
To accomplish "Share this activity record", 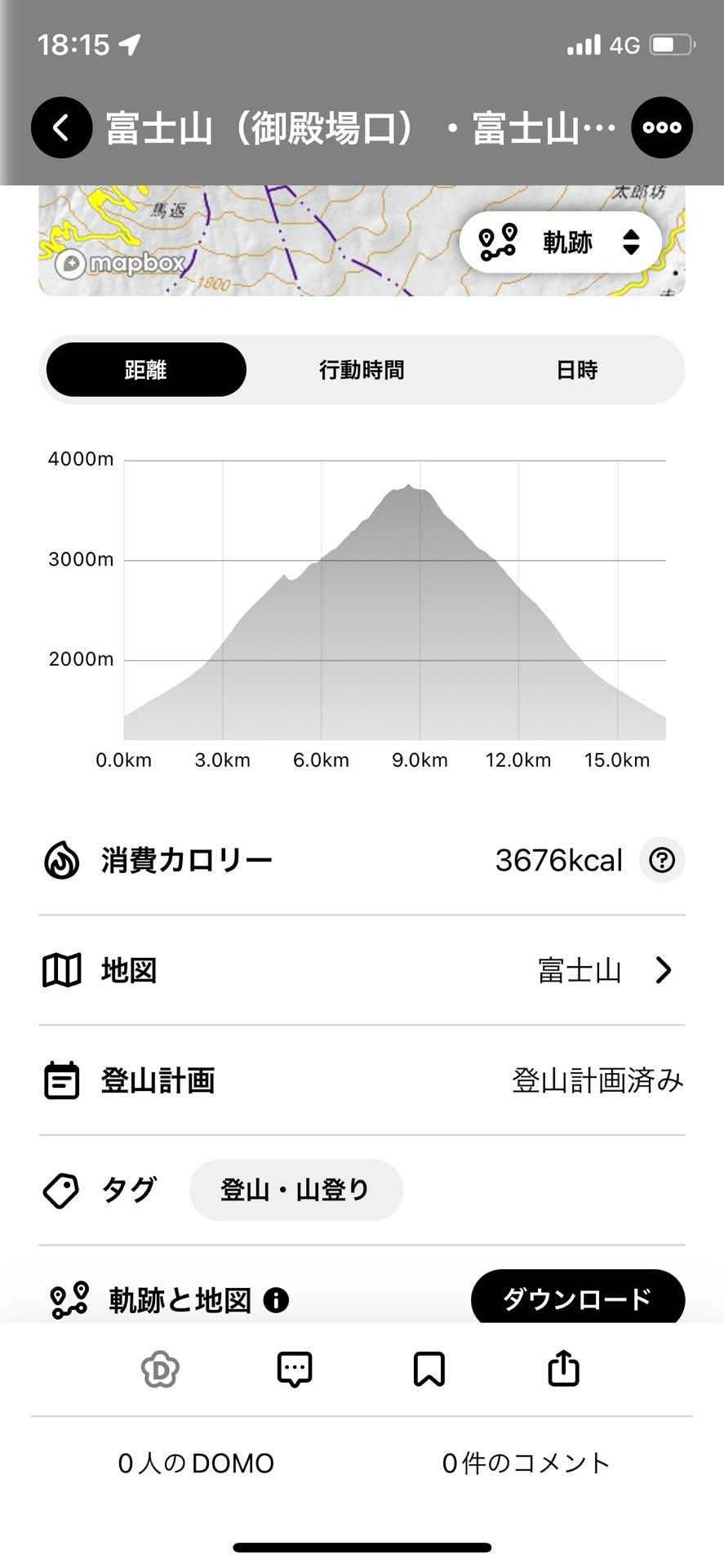I will coord(563,1370).
